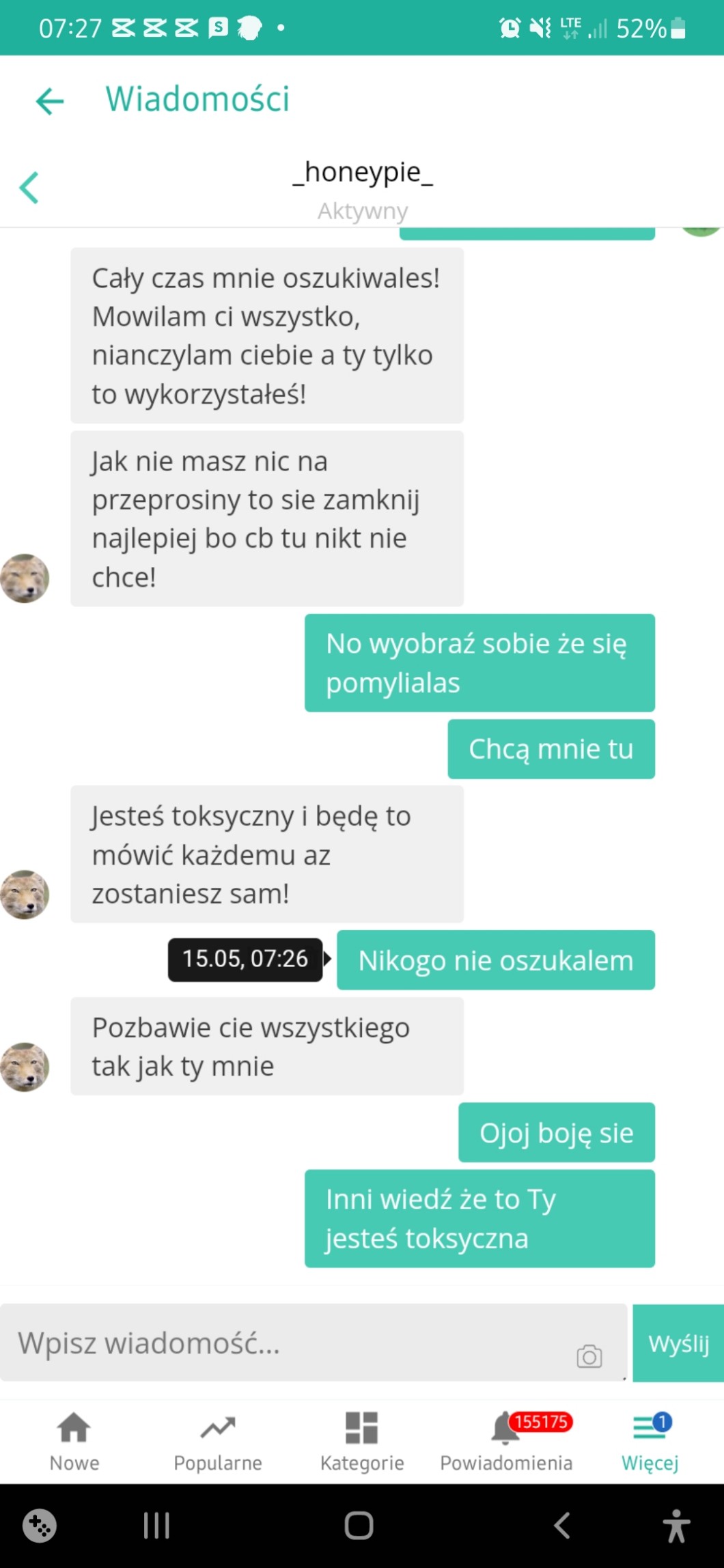Open the _honeypie_ profile from the chat header
This screenshot has height=1568, width=724.
click(x=362, y=173)
